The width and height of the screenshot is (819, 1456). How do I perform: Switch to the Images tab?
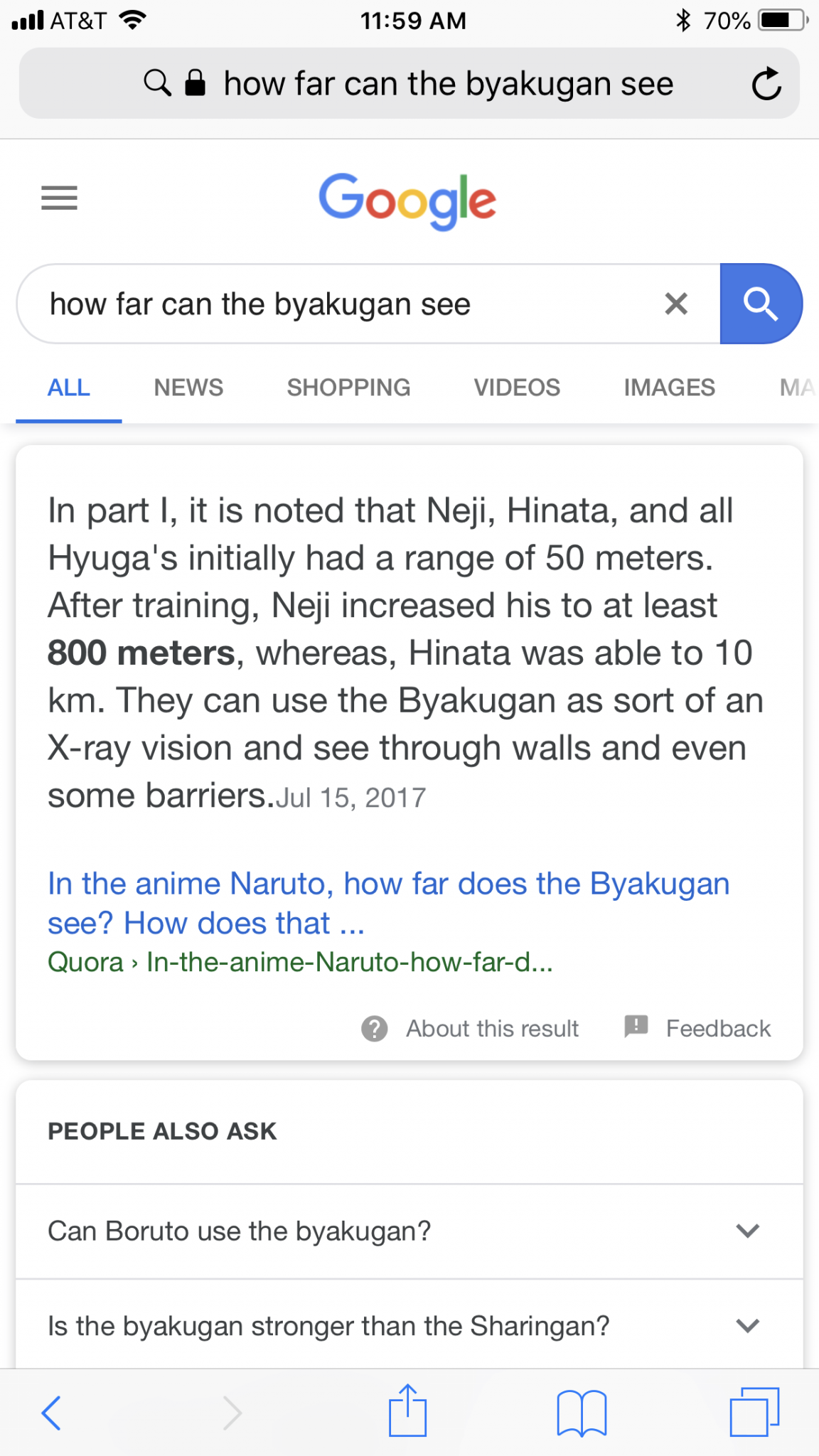tap(669, 387)
